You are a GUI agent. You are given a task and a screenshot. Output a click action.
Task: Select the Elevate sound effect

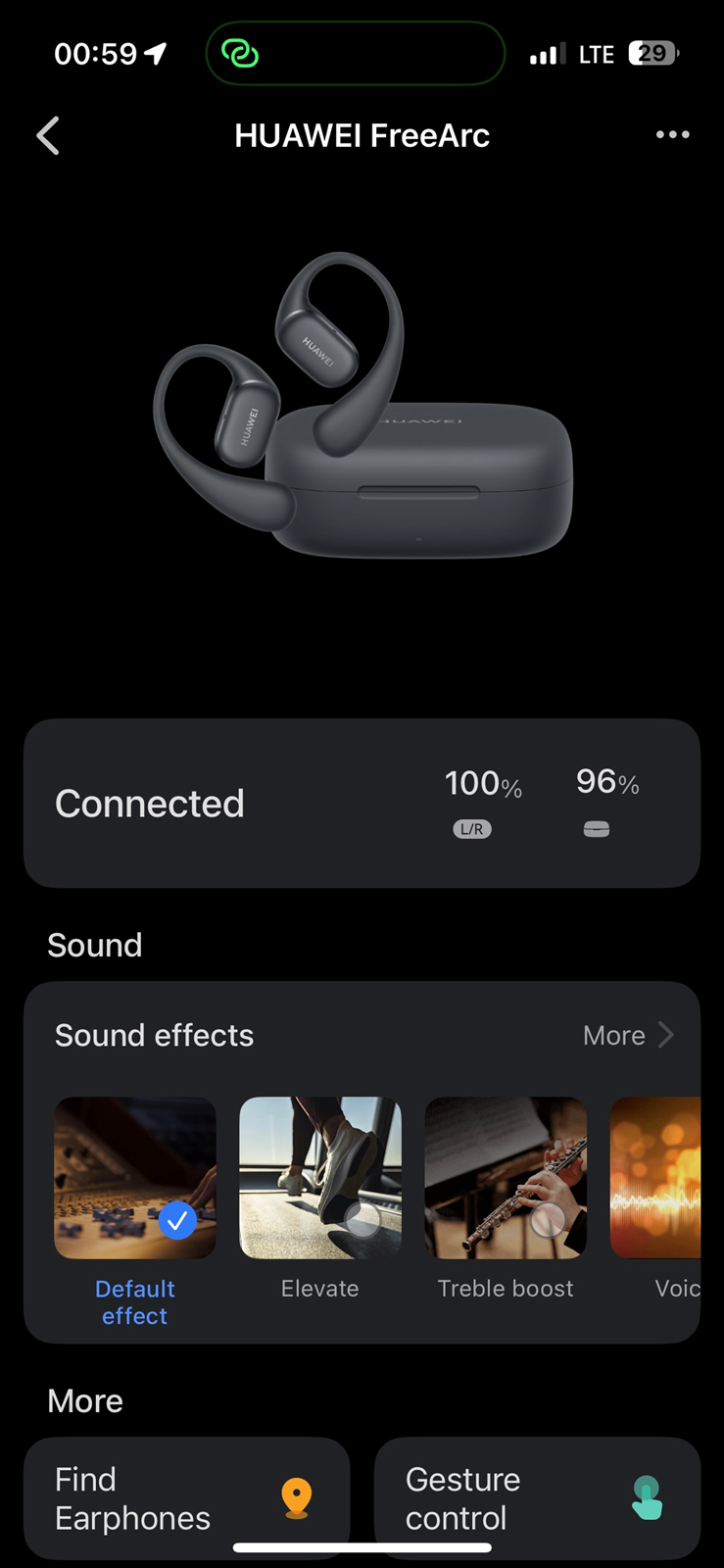click(x=320, y=1178)
